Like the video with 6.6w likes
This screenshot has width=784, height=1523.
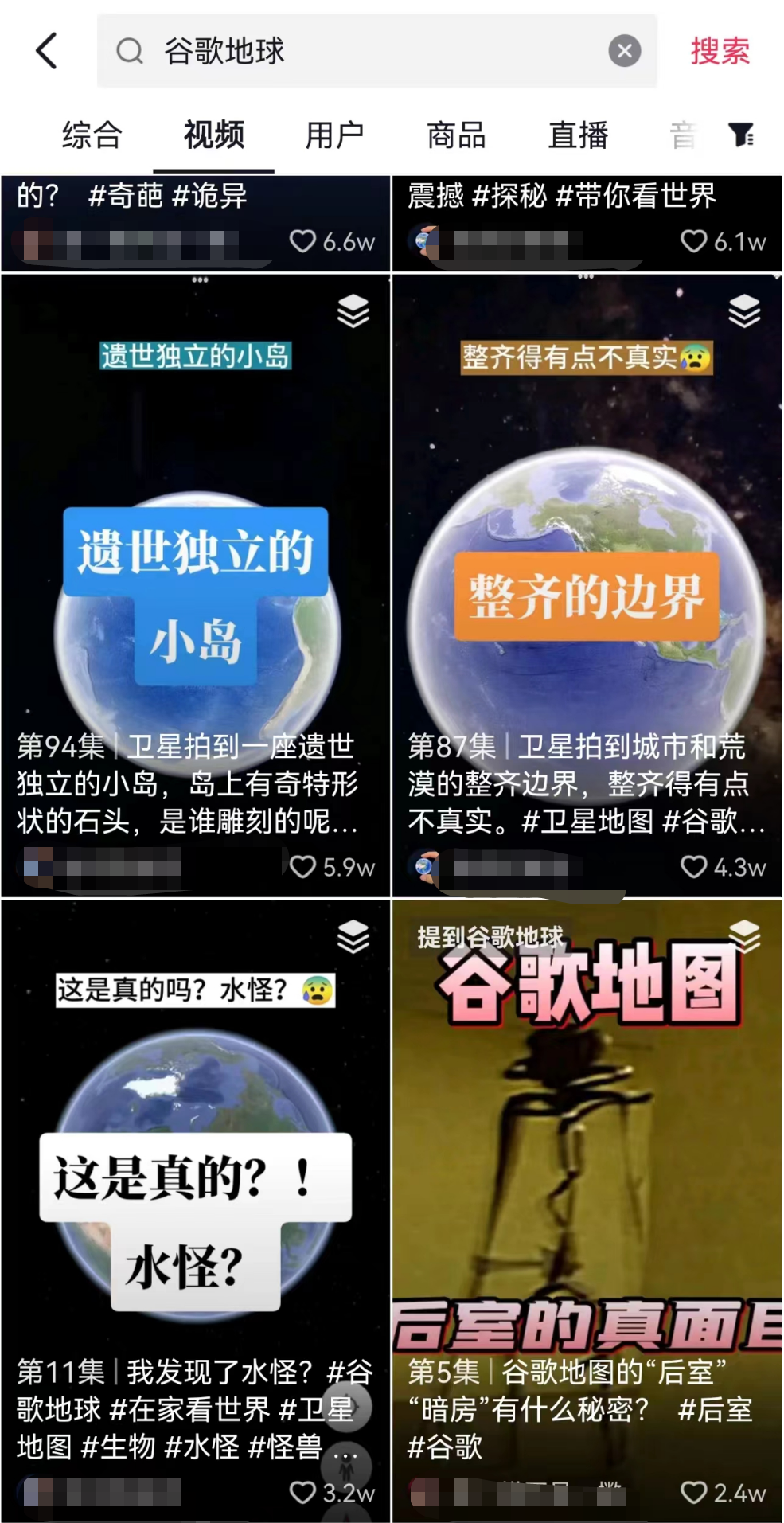pos(303,240)
